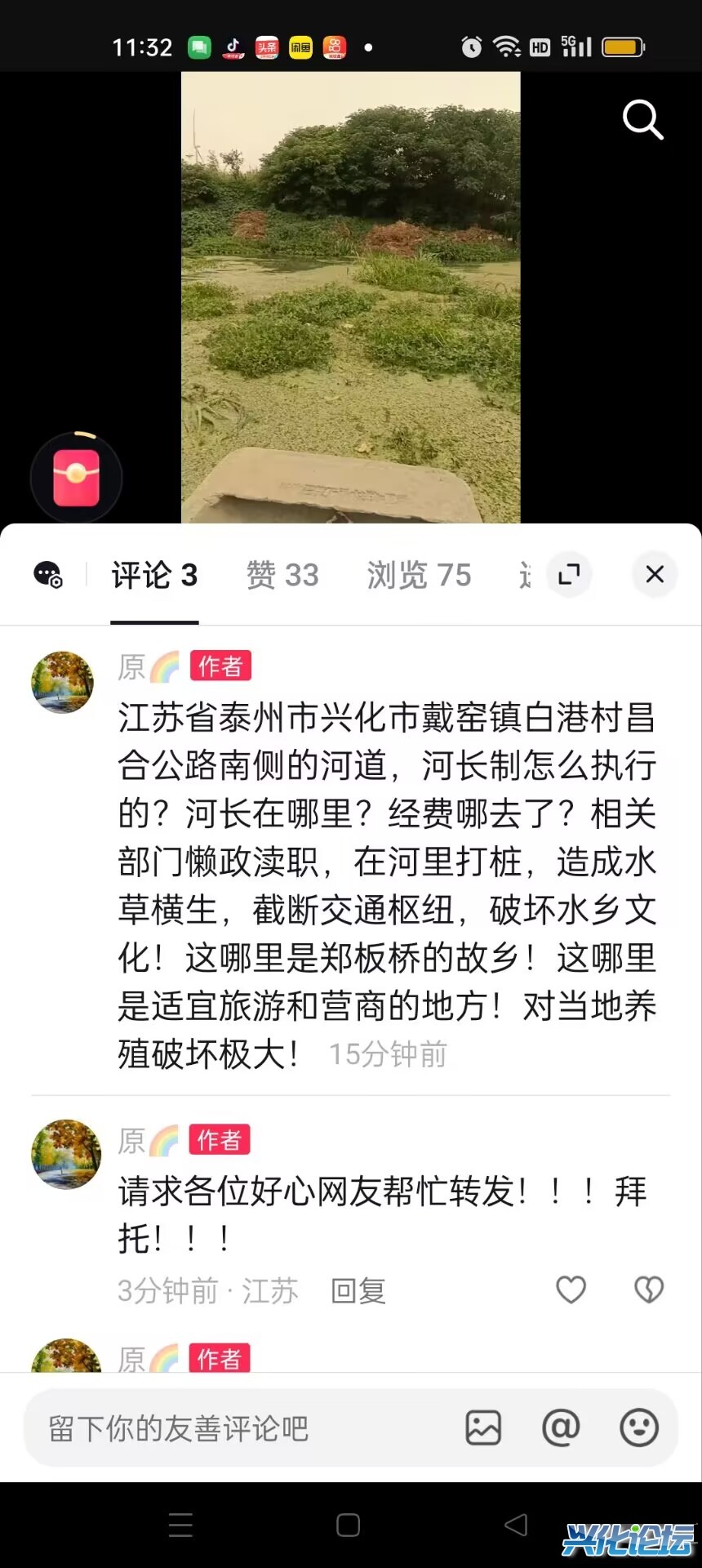Open the comment settings bubble icon

(x=48, y=575)
